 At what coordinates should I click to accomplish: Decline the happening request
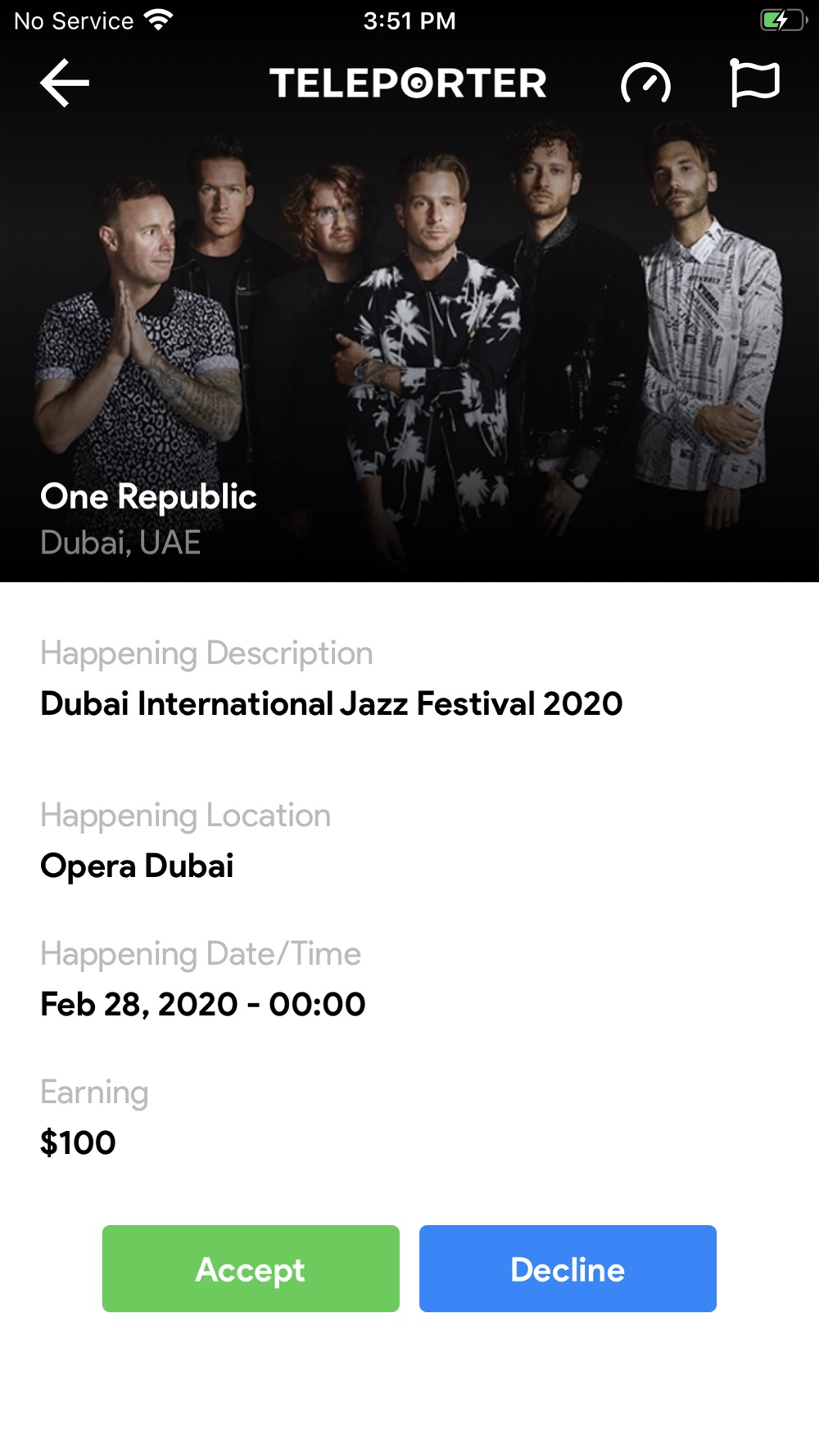pos(568,1268)
